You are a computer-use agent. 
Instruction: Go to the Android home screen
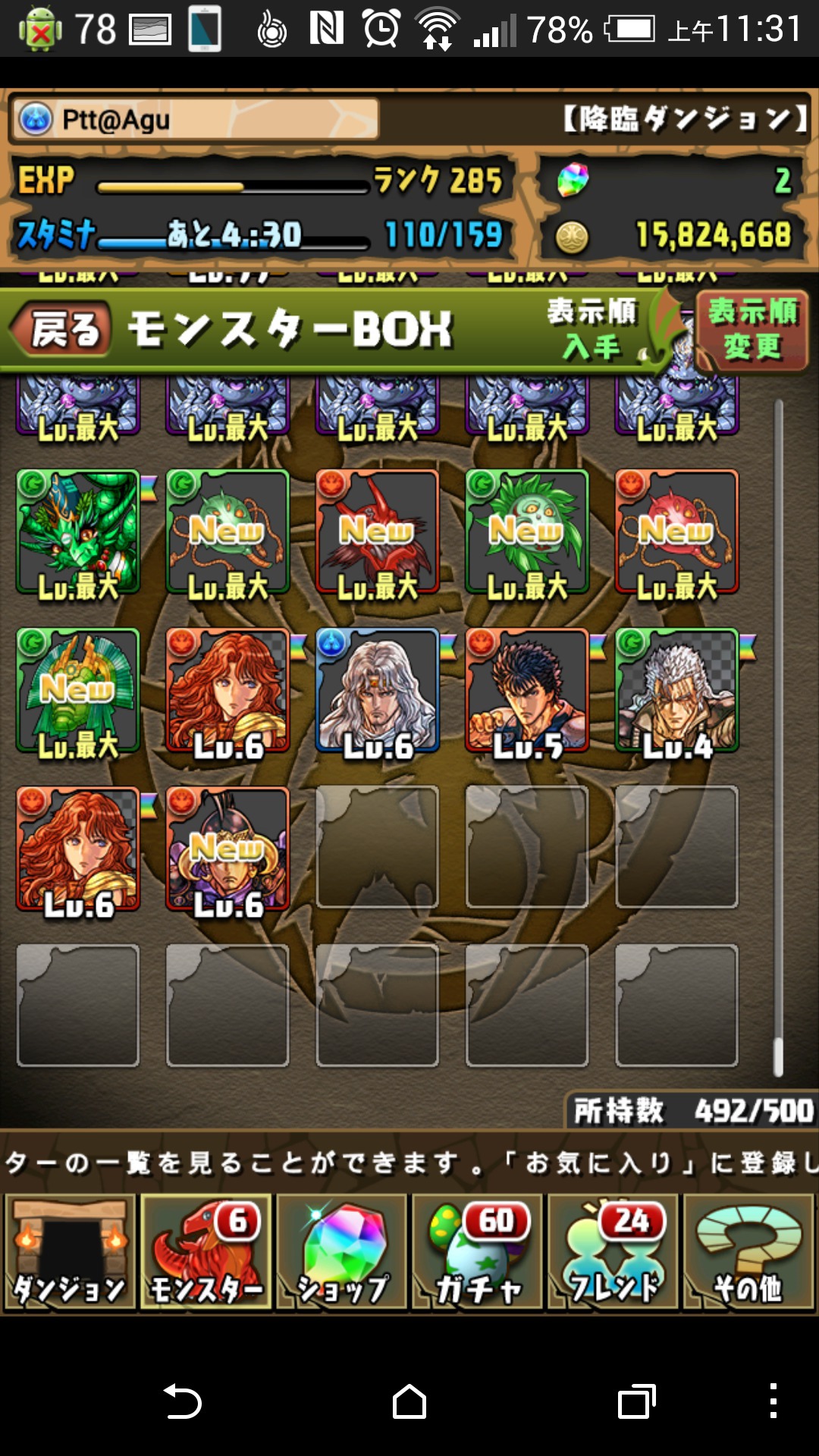[x=409, y=1401]
